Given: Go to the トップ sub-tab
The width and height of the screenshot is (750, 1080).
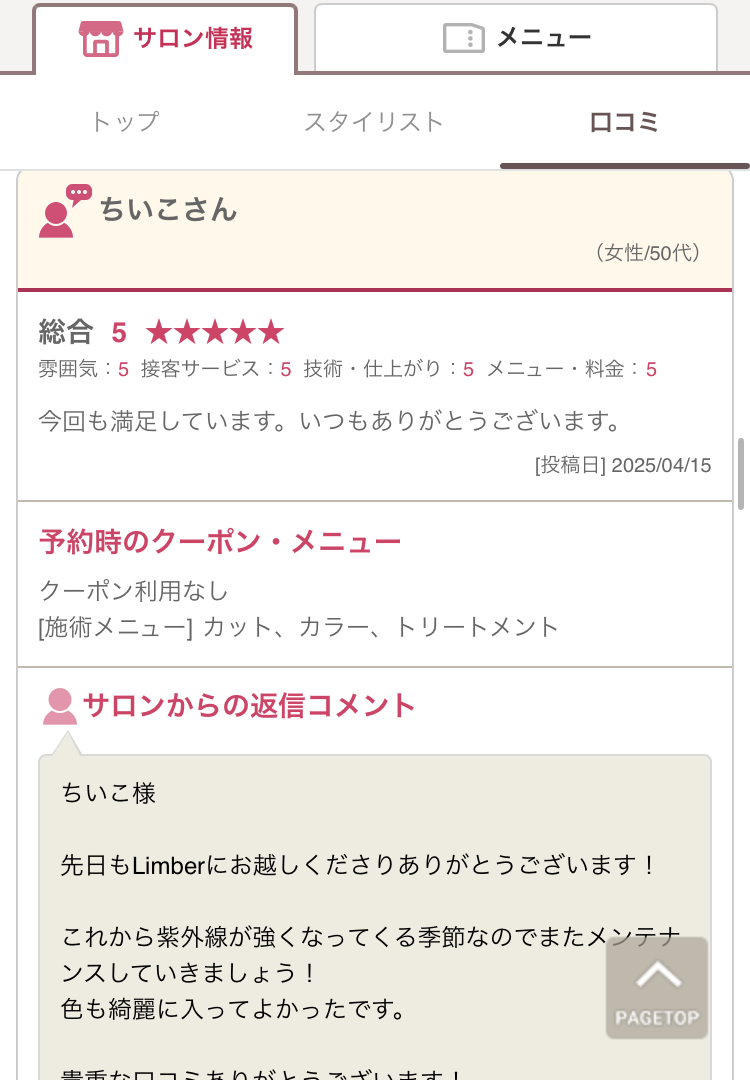Looking at the screenshot, I should pos(125,123).
